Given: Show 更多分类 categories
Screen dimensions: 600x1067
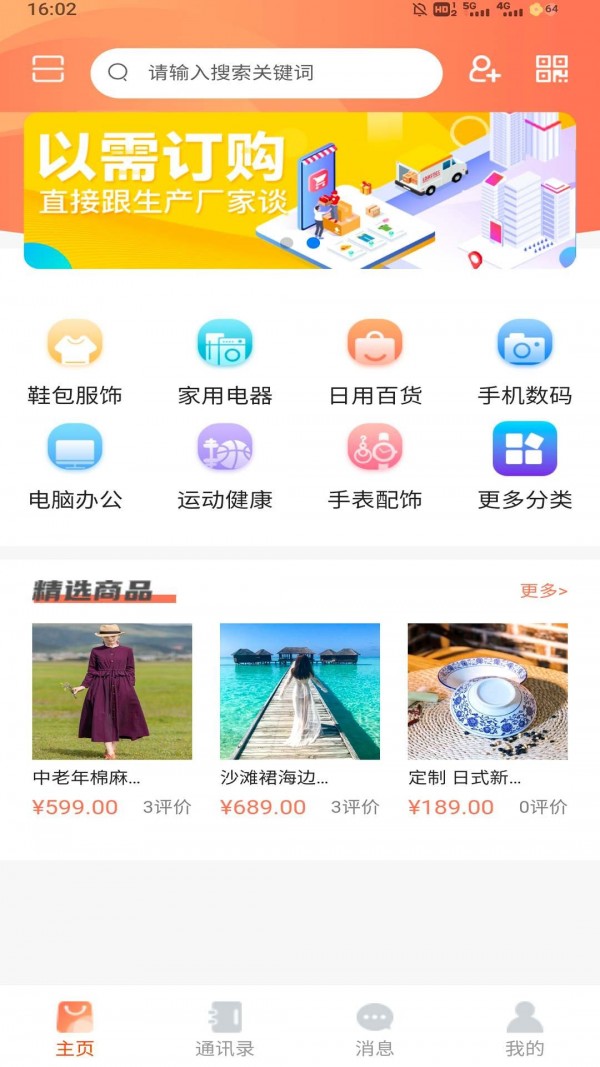Looking at the screenshot, I should click(x=525, y=466).
